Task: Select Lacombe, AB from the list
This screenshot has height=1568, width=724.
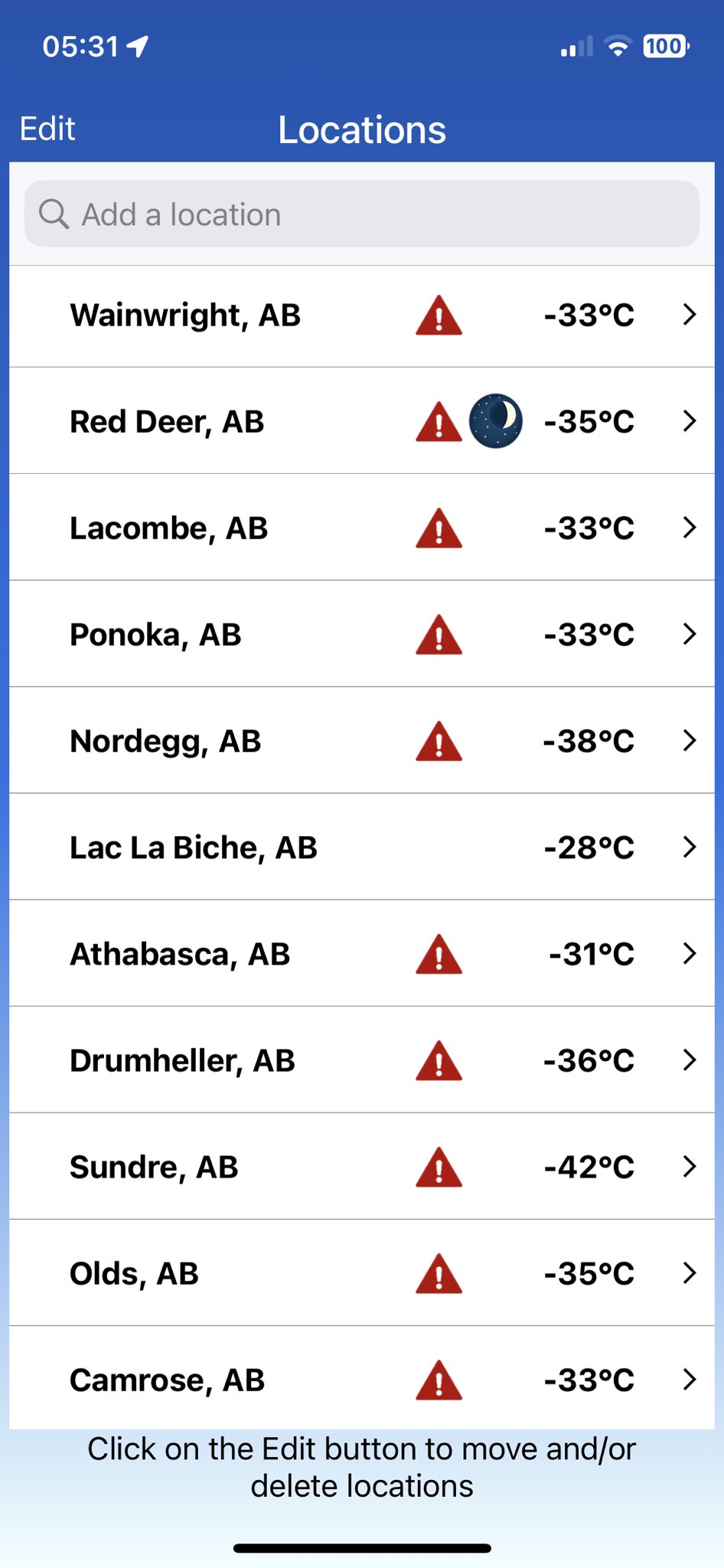Action: point(362,528)
